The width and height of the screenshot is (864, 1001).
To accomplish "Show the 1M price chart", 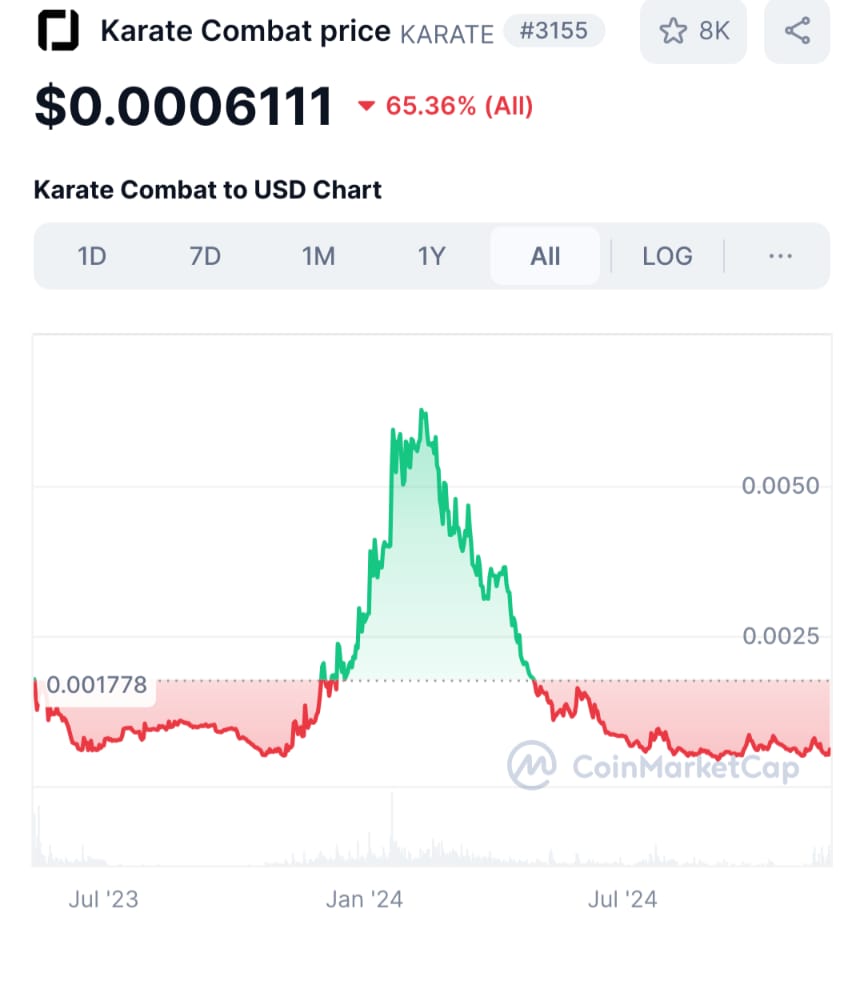I will (318, 256).
